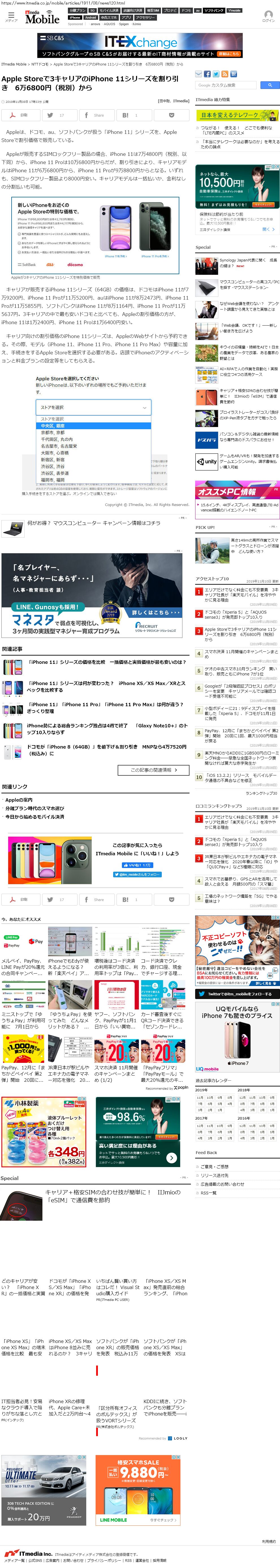Viewport: 280px width, 1568px height.
Task: Open 「iPhone 11」シリーズの価格を比較 related article
Action: (x=107, y=662)
